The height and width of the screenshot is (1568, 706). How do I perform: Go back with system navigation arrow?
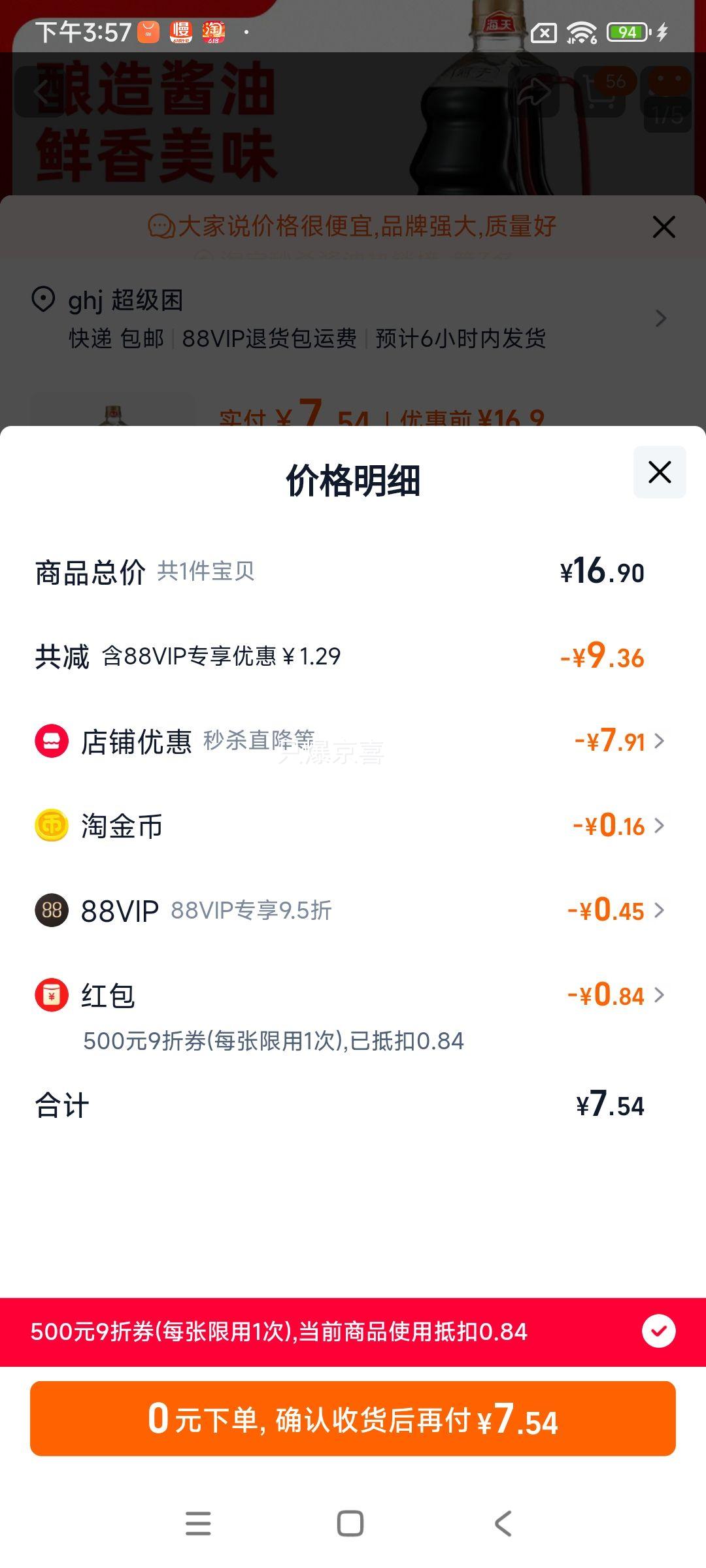pos(503,1524)
